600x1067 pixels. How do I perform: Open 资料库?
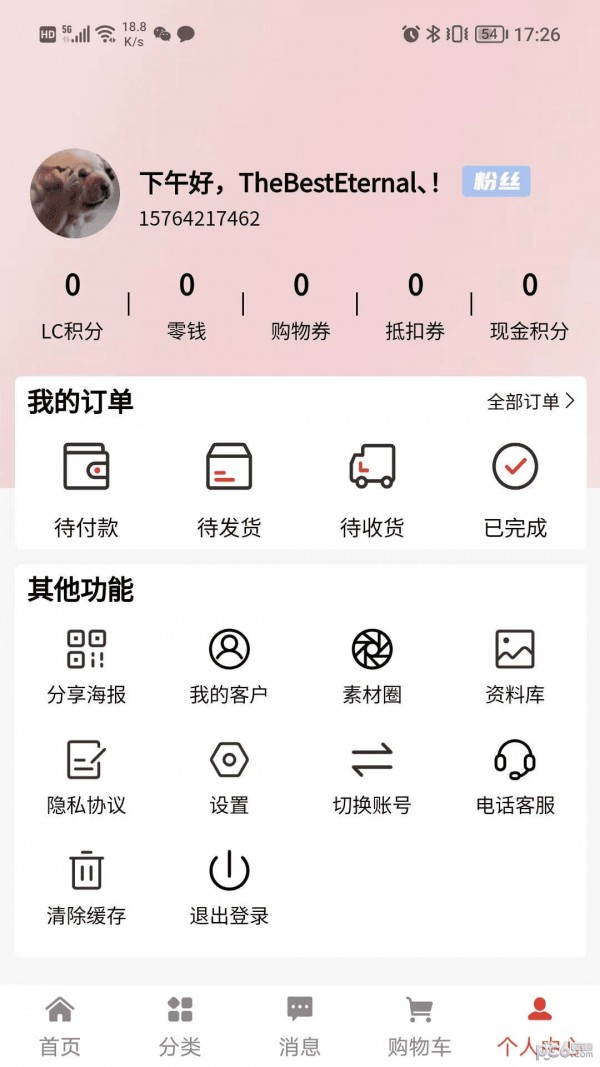click(515, 665)
